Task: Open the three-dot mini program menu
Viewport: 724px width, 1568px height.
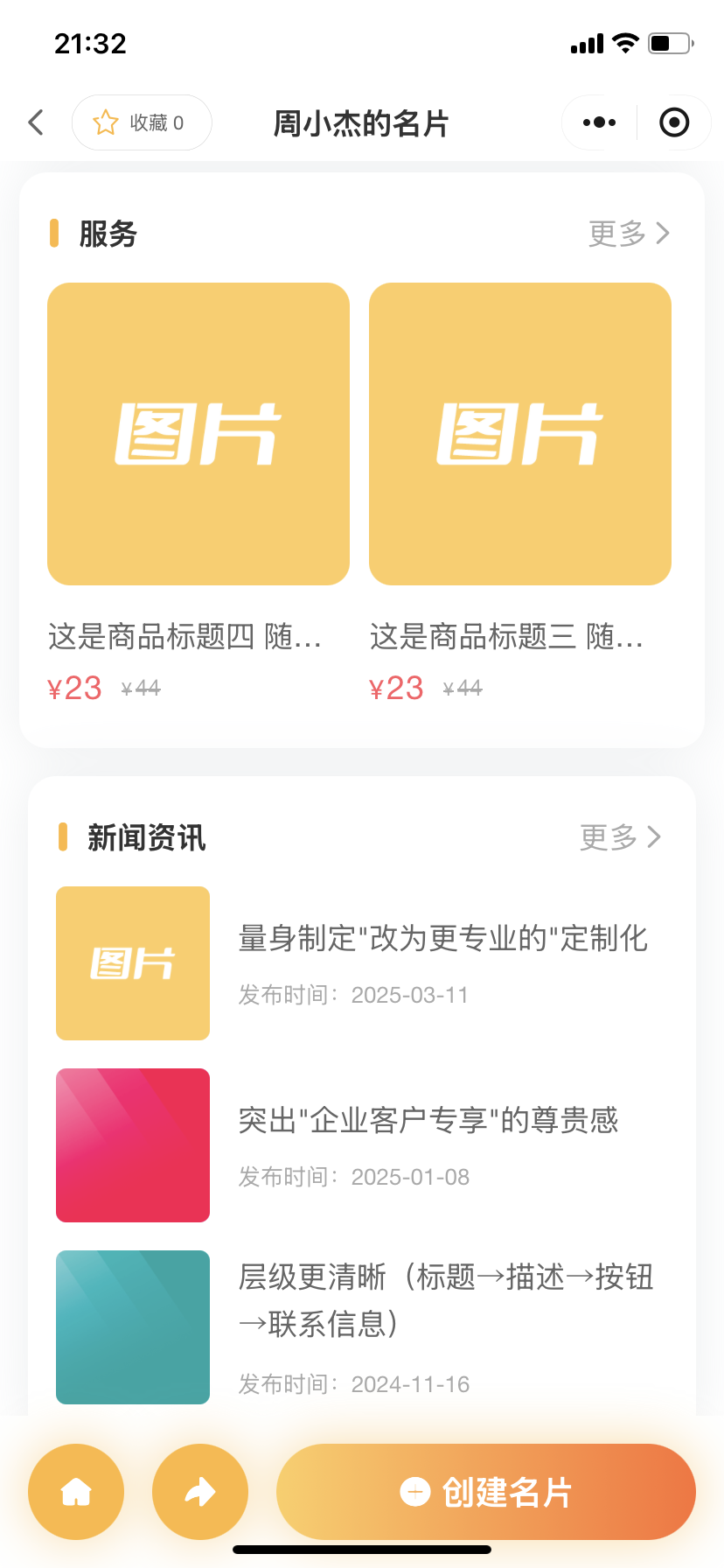Action: click(599, 122)
